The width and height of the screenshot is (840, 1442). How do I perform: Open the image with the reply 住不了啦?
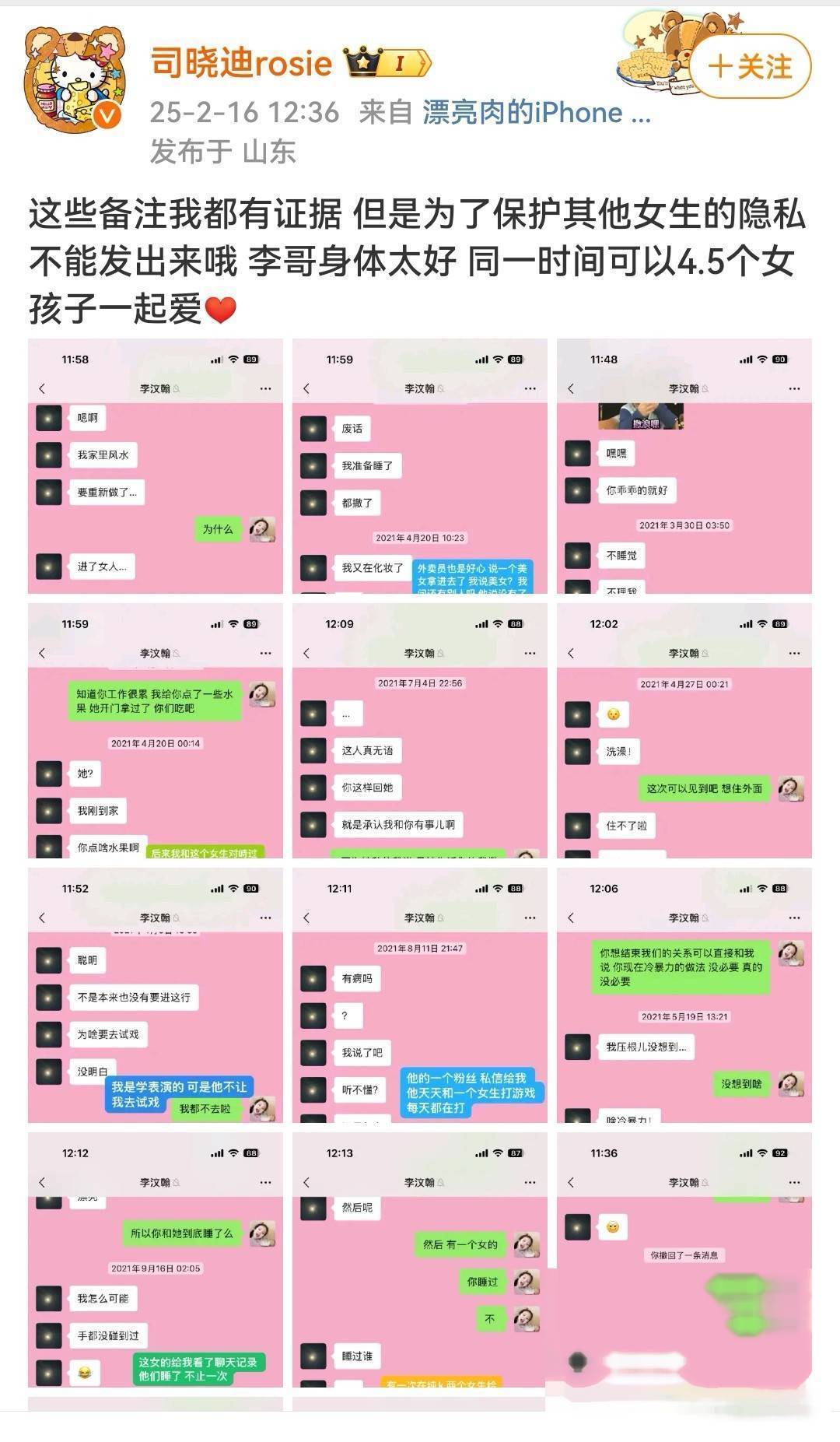684,732
